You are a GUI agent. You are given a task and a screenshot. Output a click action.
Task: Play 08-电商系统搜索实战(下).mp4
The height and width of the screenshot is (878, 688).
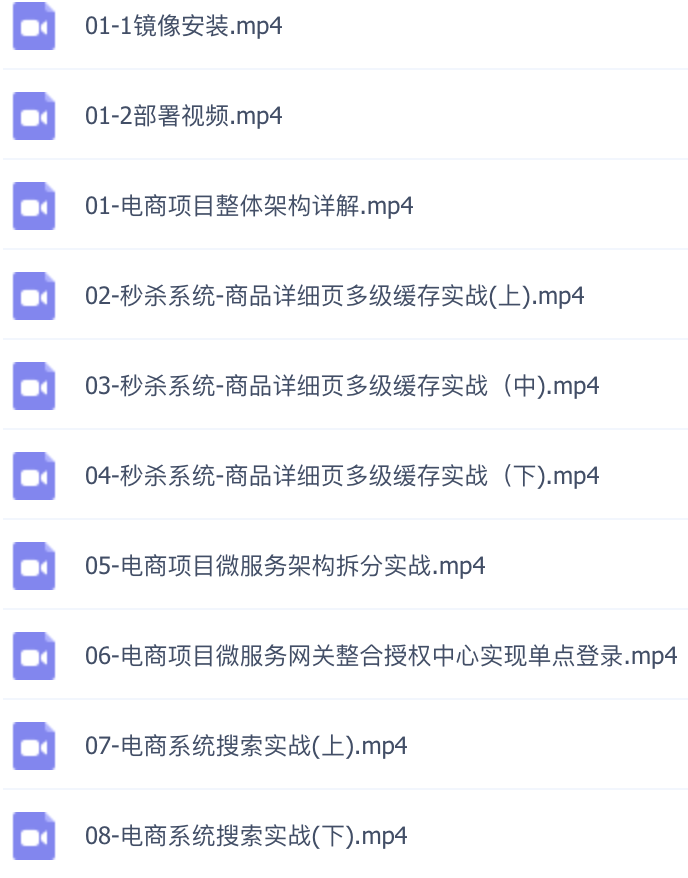[246, 837]
